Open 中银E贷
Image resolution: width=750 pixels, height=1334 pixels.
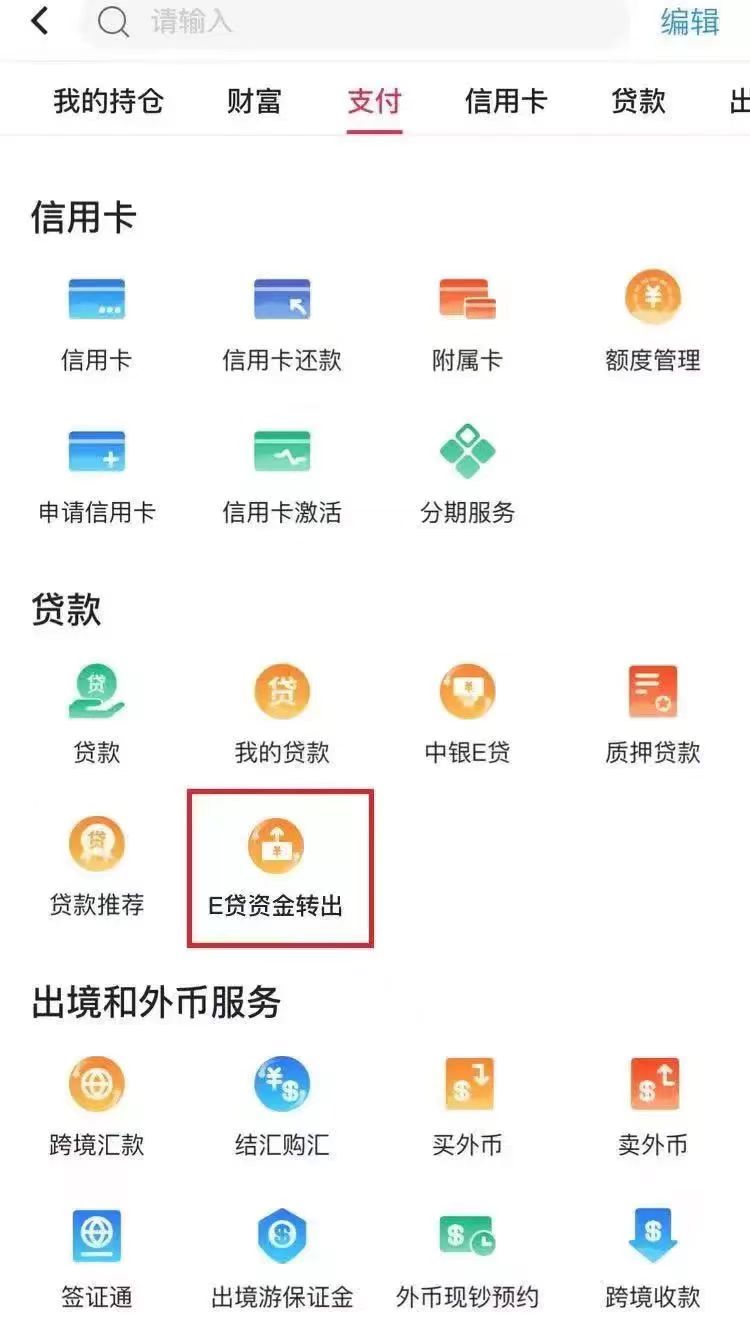[467, 714]
